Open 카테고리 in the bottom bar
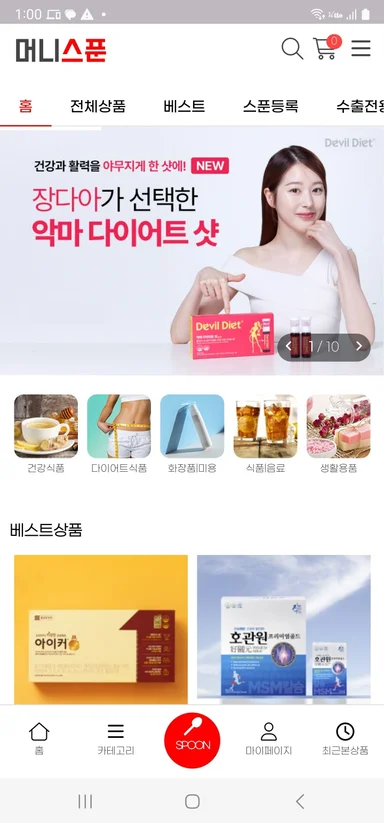Image resolution: width=384 pixels, height=823 pixels. point(116,740)
